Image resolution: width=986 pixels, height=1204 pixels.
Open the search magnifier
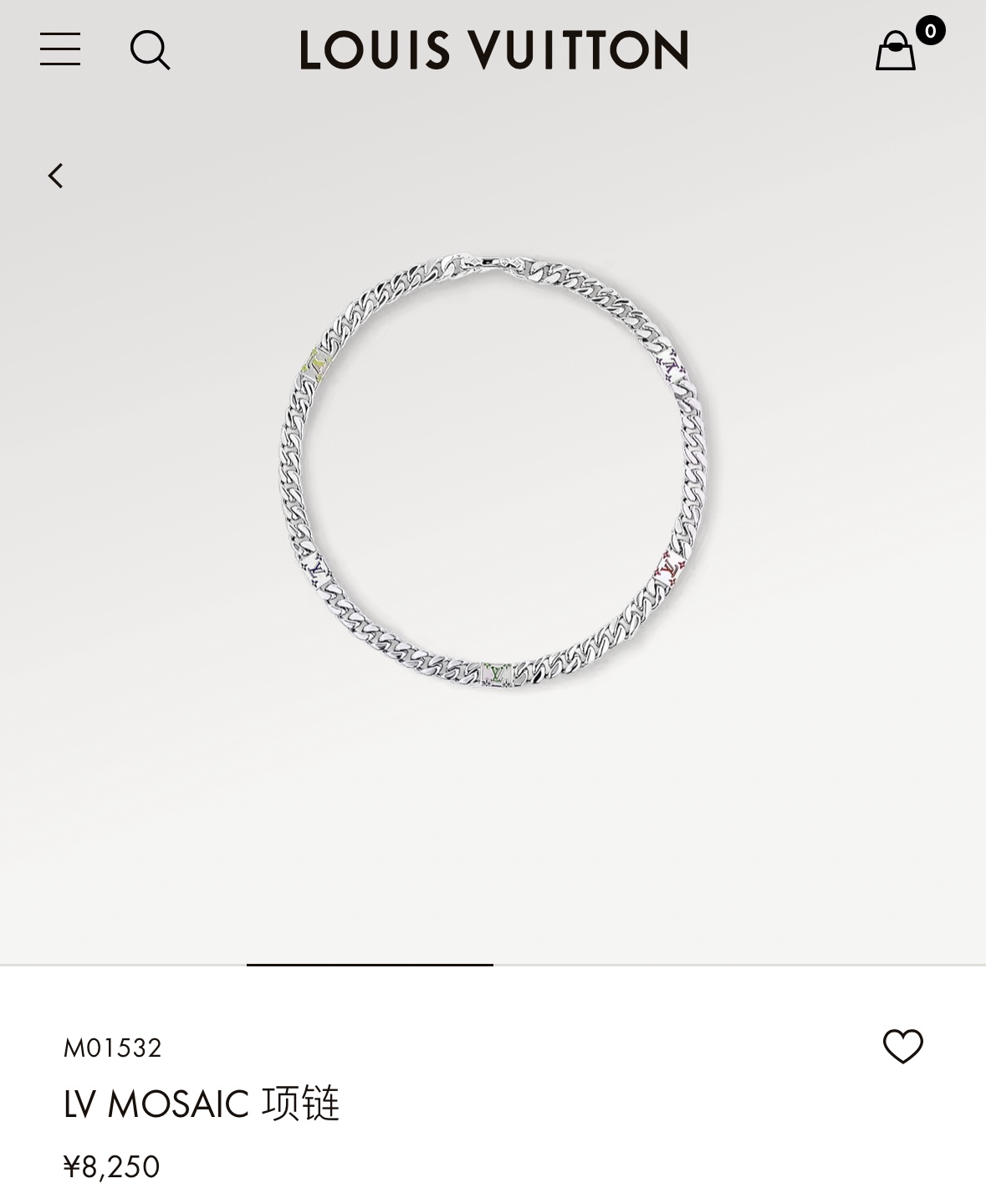151,50
